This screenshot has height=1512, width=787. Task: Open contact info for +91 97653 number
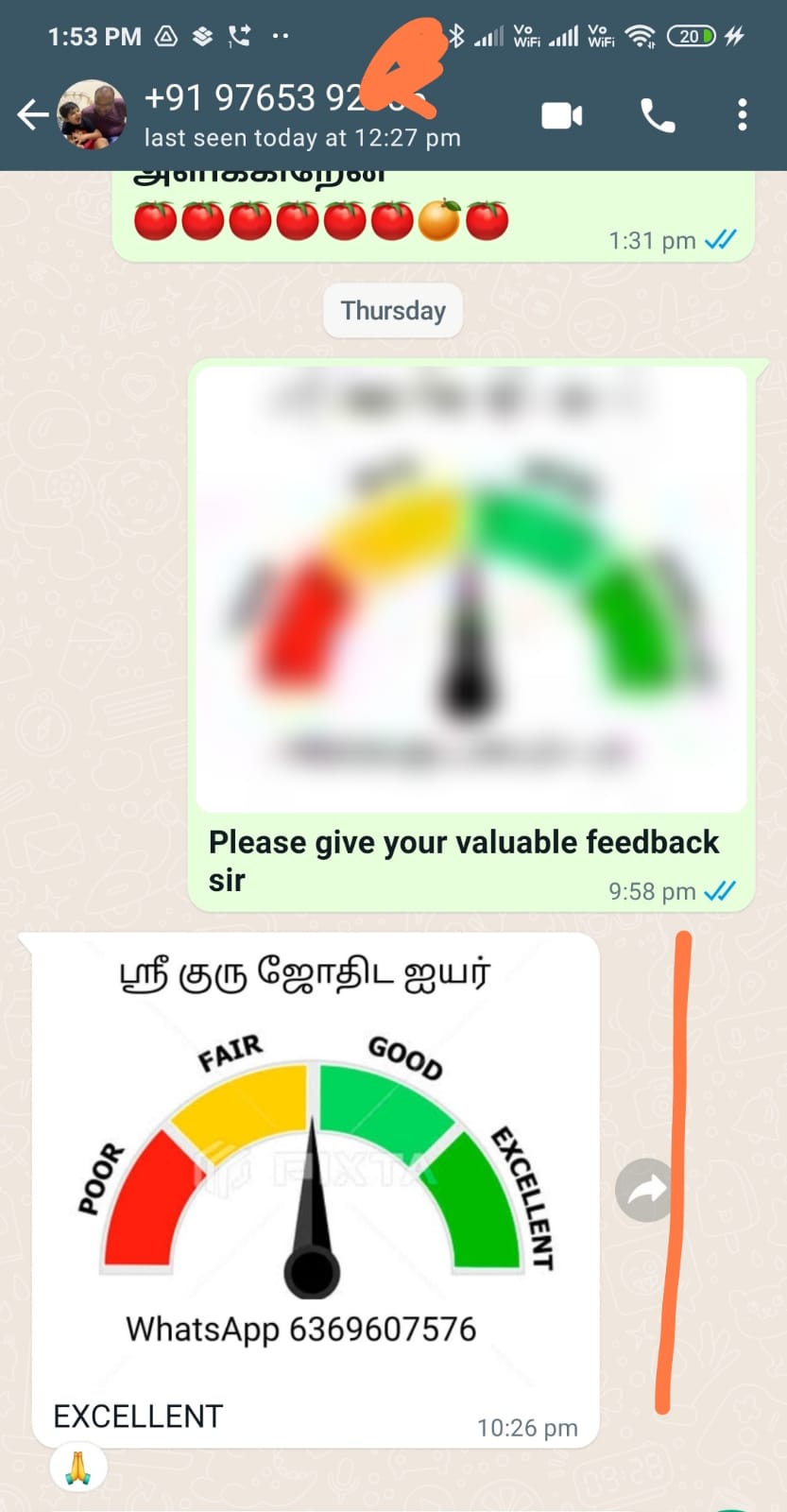[x=283, y=115]
